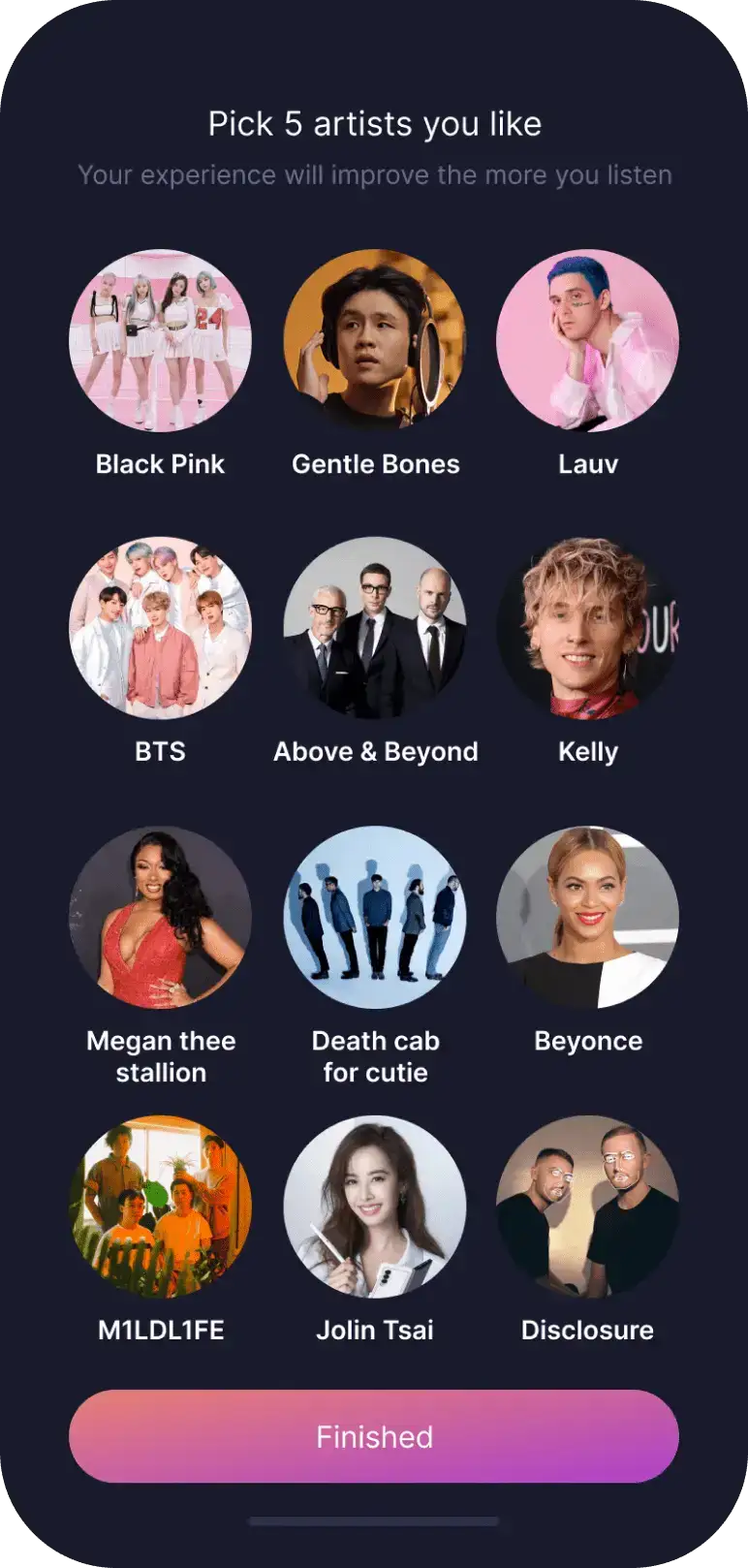The image size is (748, 1568).
Task: Tap the Finished button
Action: point(374,1436)
